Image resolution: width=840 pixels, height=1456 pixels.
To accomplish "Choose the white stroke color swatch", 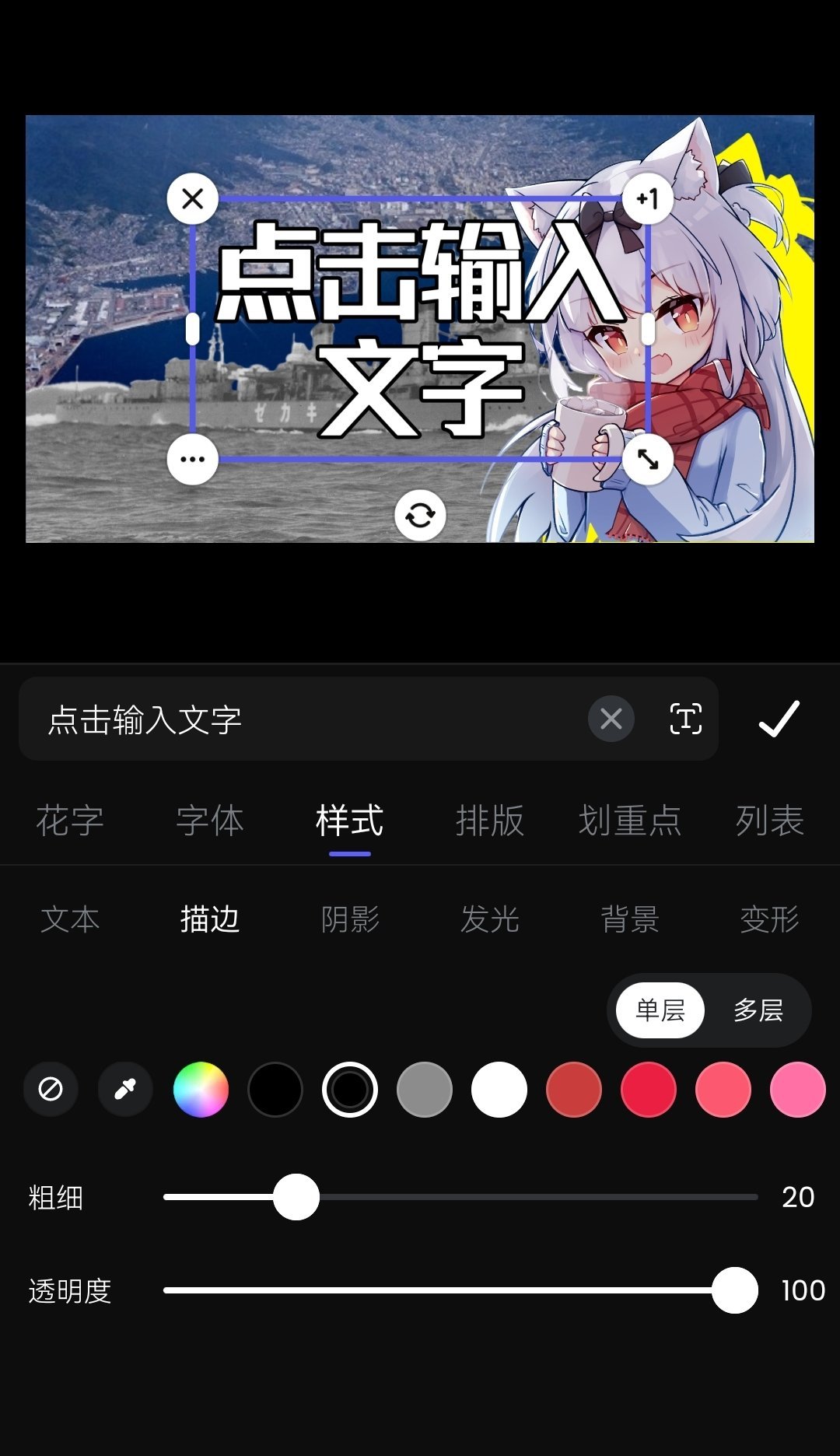I will (x=499, y=1089).
